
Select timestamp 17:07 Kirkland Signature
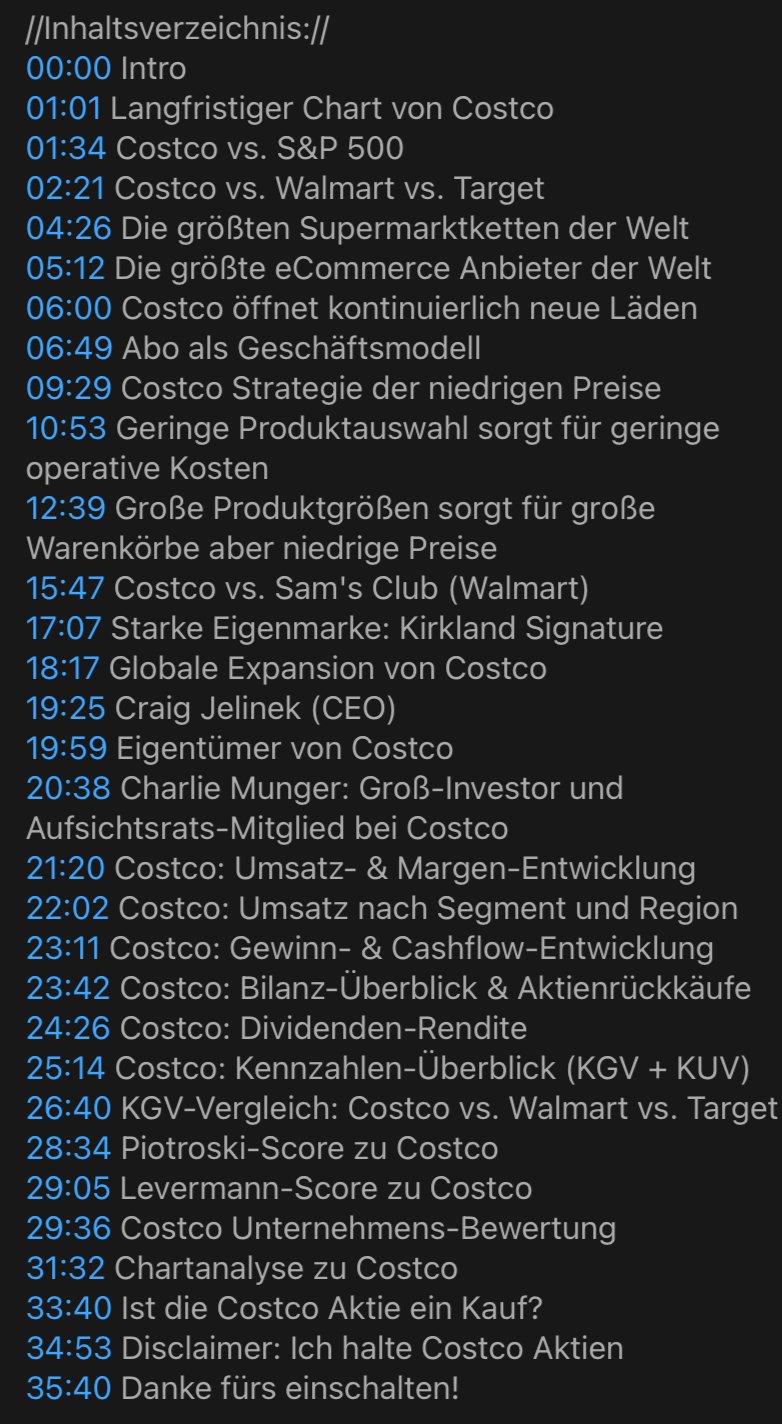coord(64,628)
